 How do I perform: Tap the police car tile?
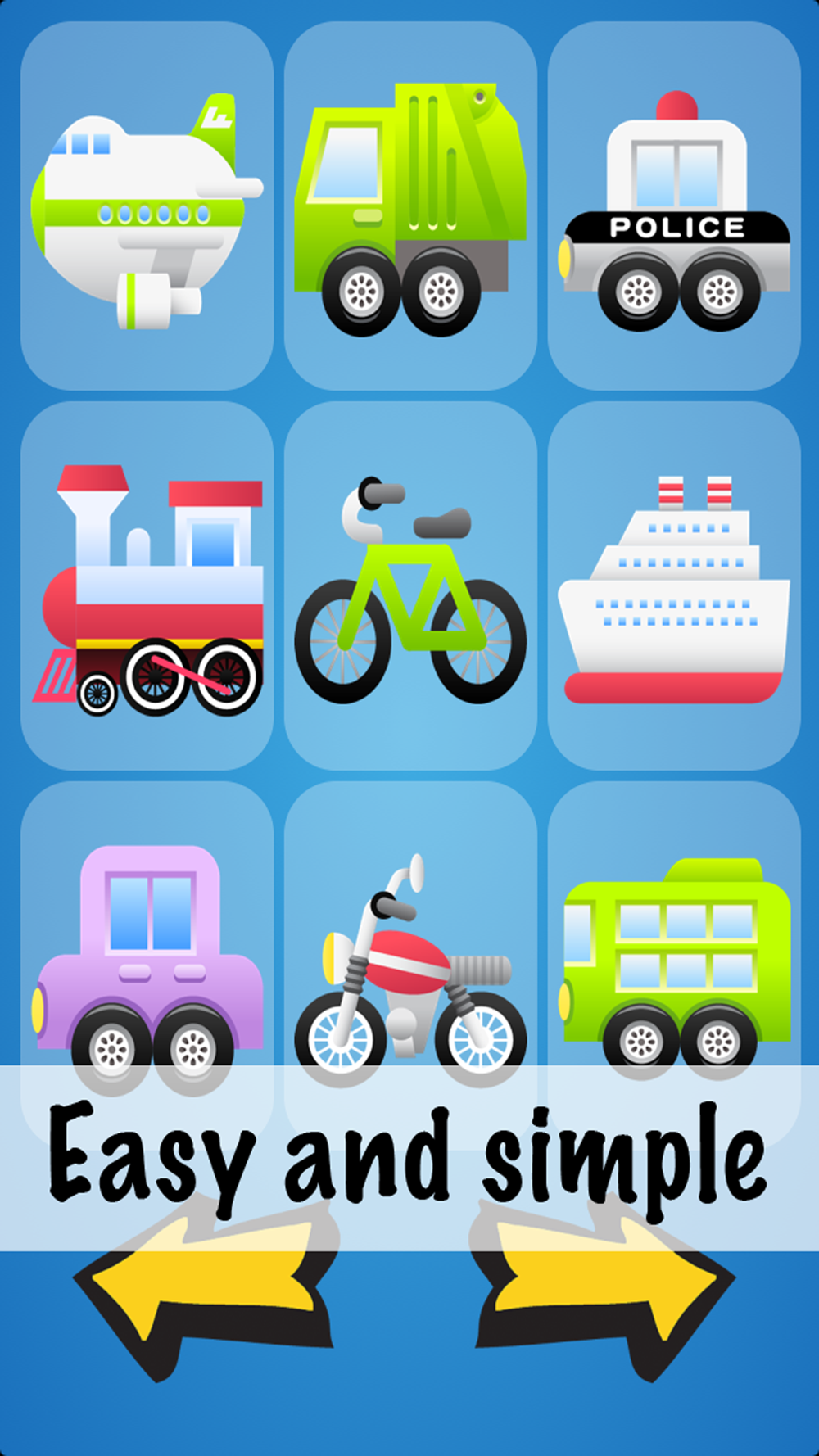674,206
